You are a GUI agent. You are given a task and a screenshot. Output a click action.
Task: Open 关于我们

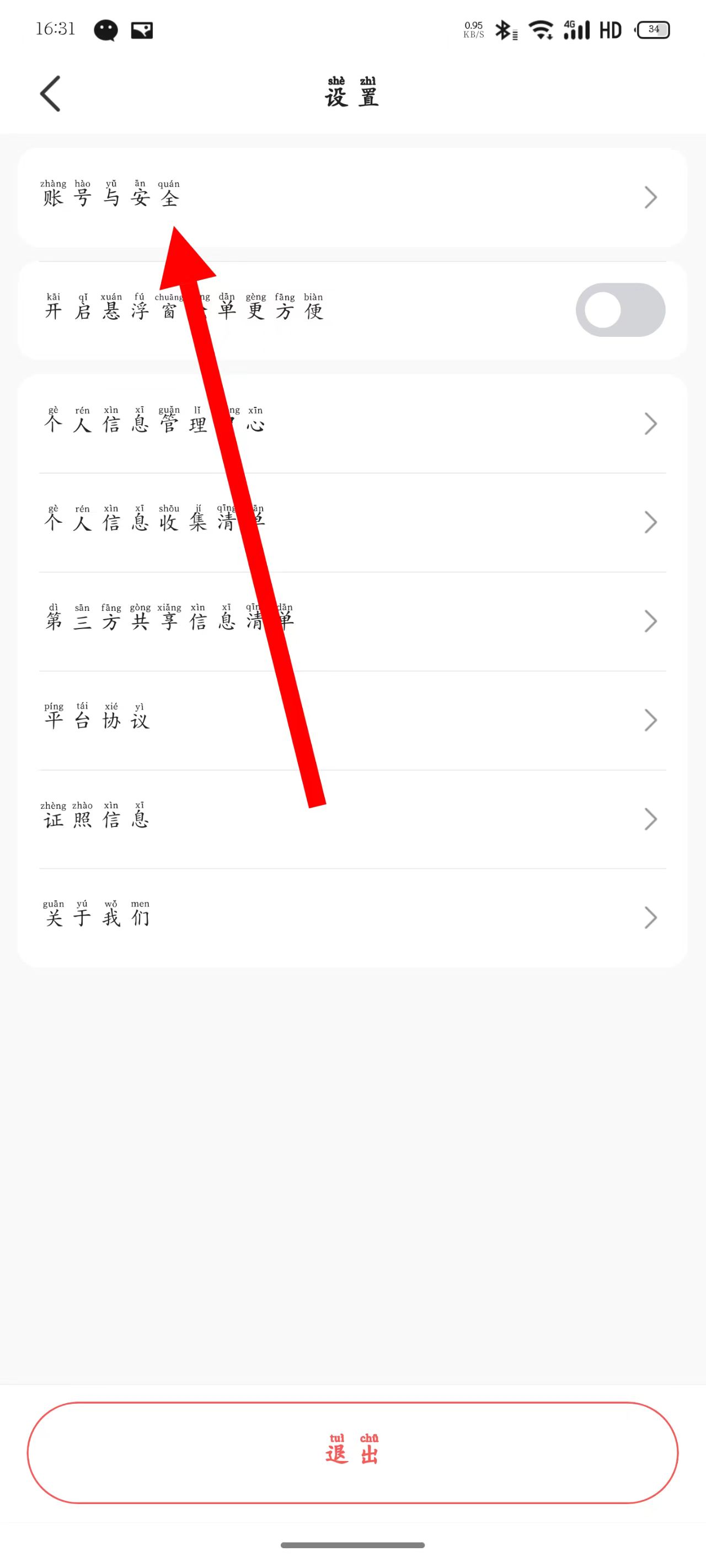352,917
